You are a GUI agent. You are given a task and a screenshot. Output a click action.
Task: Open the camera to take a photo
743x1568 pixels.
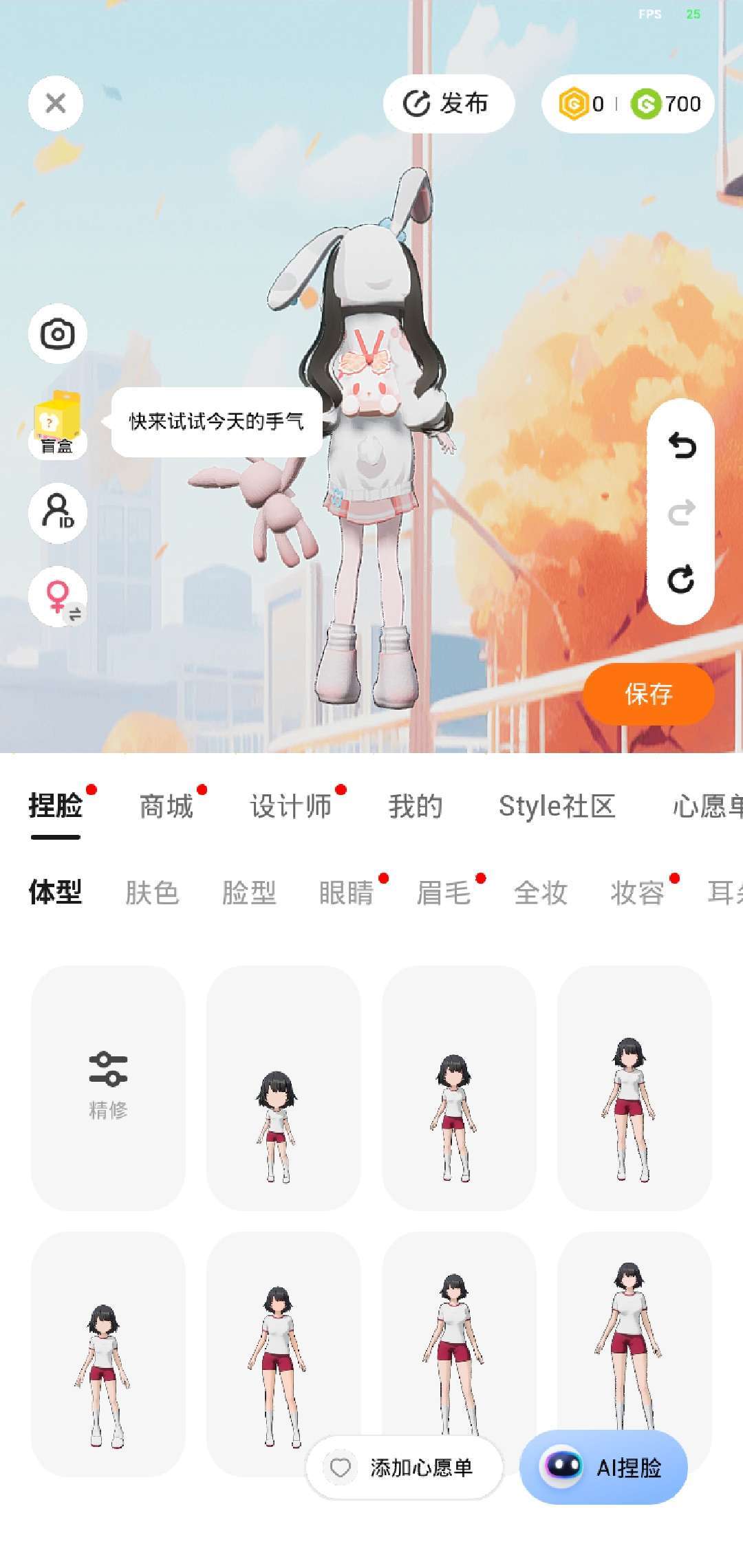point(58,334)
